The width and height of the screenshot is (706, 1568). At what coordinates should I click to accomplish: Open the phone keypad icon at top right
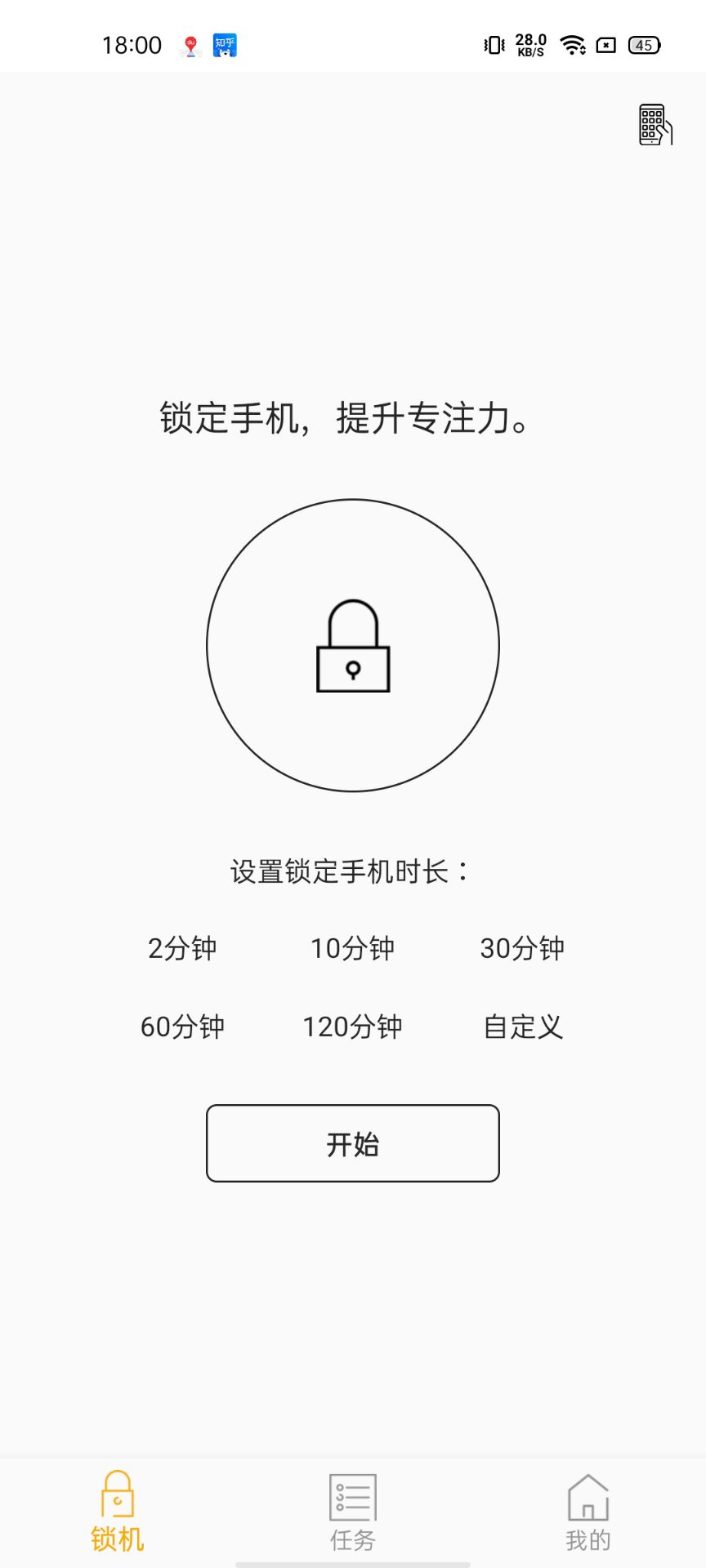pyautogui.click(x=655, y=125)
